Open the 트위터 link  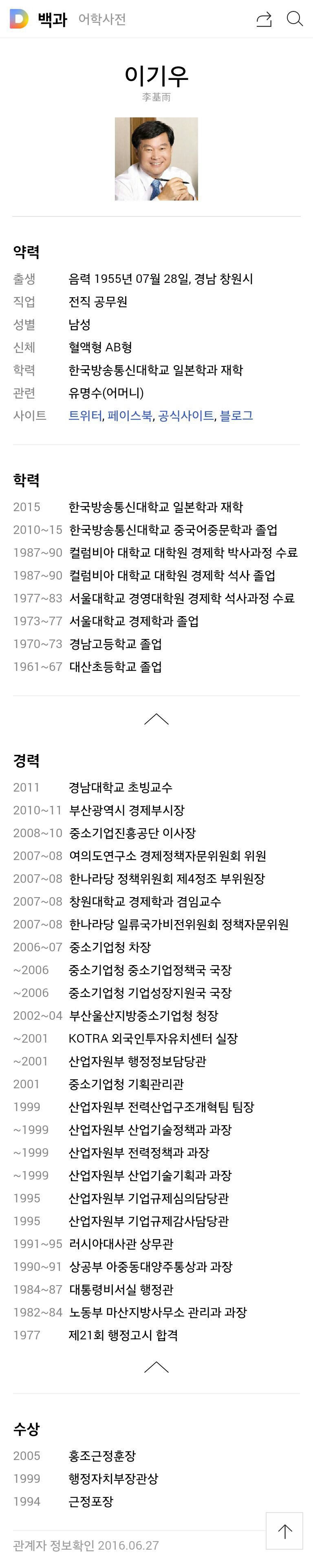tap(85, 416)
